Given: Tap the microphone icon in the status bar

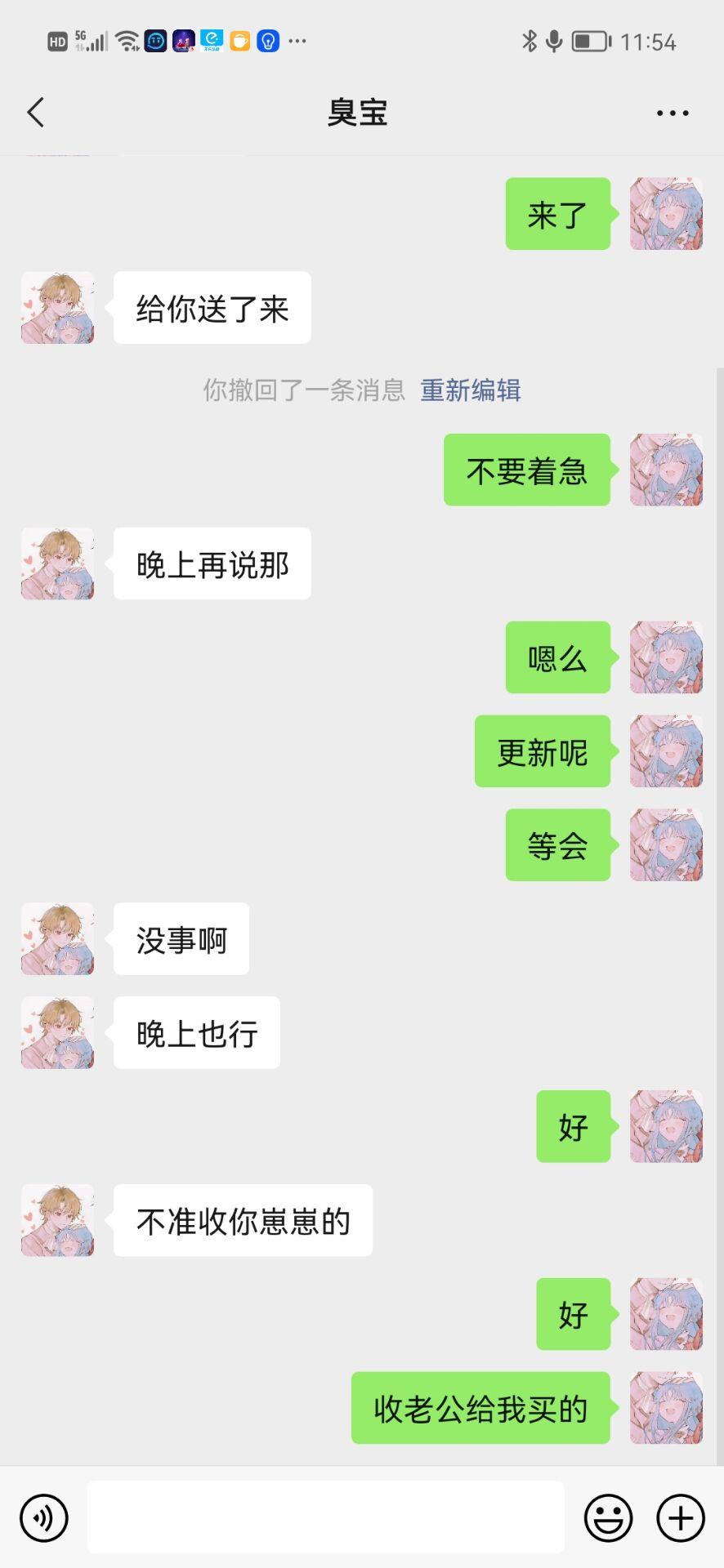Looking at the screenshot, I should tap(552, 40).
